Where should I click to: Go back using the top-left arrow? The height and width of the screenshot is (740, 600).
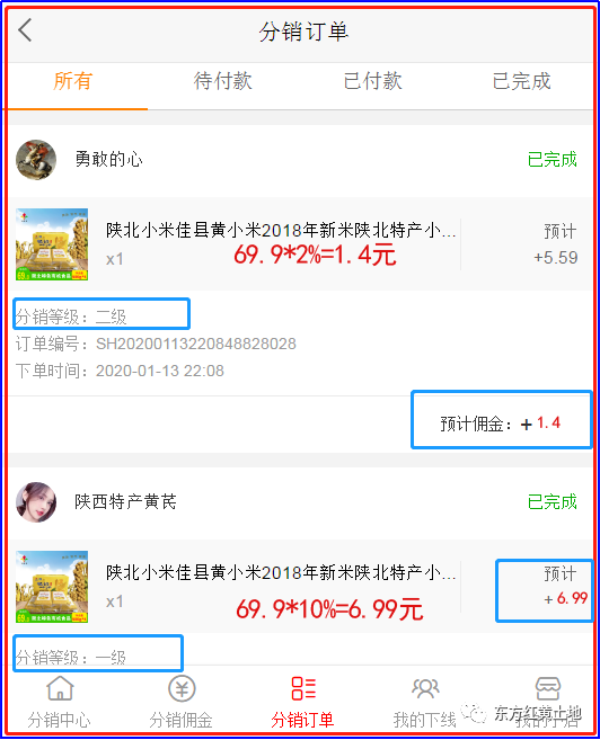(26, 31)
